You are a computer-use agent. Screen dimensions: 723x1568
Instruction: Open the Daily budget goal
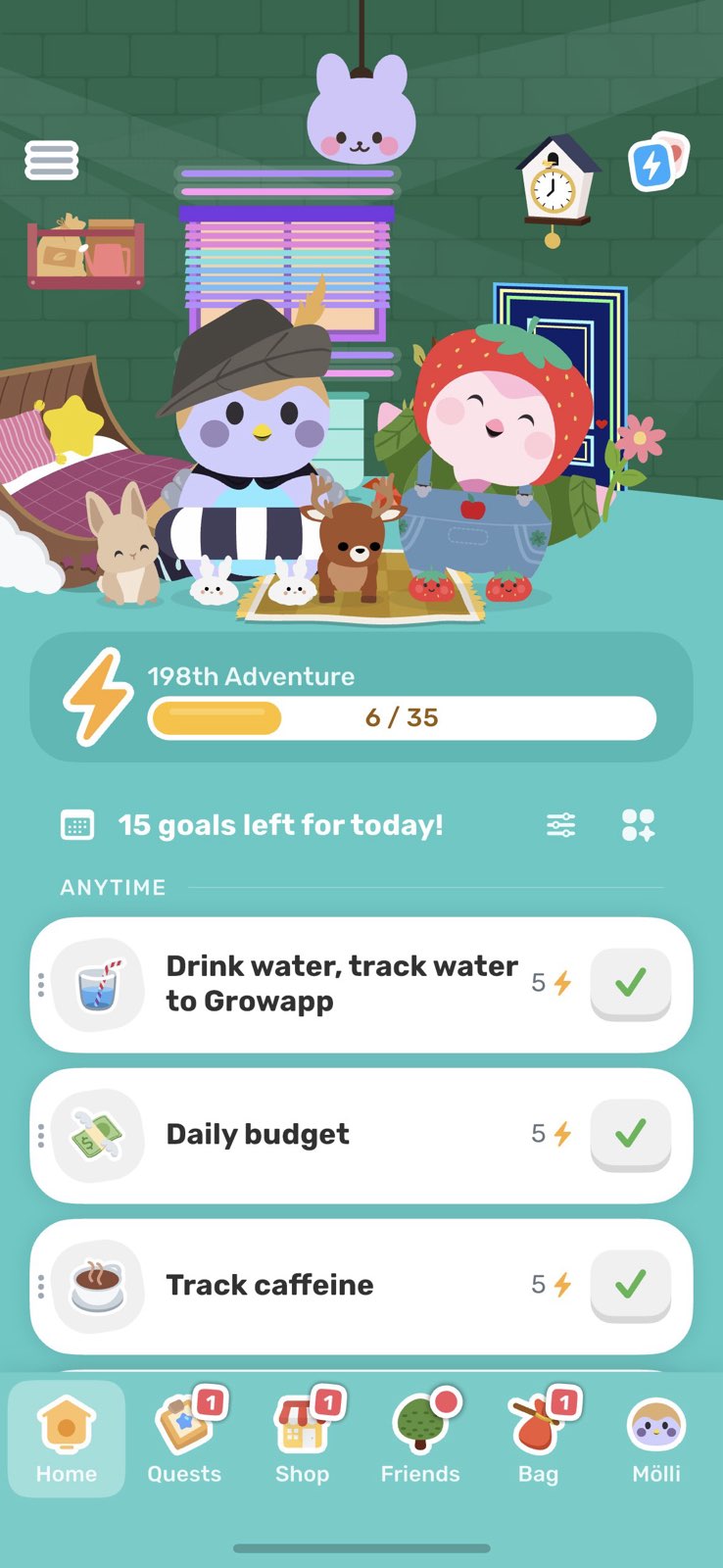(258, 1135)
